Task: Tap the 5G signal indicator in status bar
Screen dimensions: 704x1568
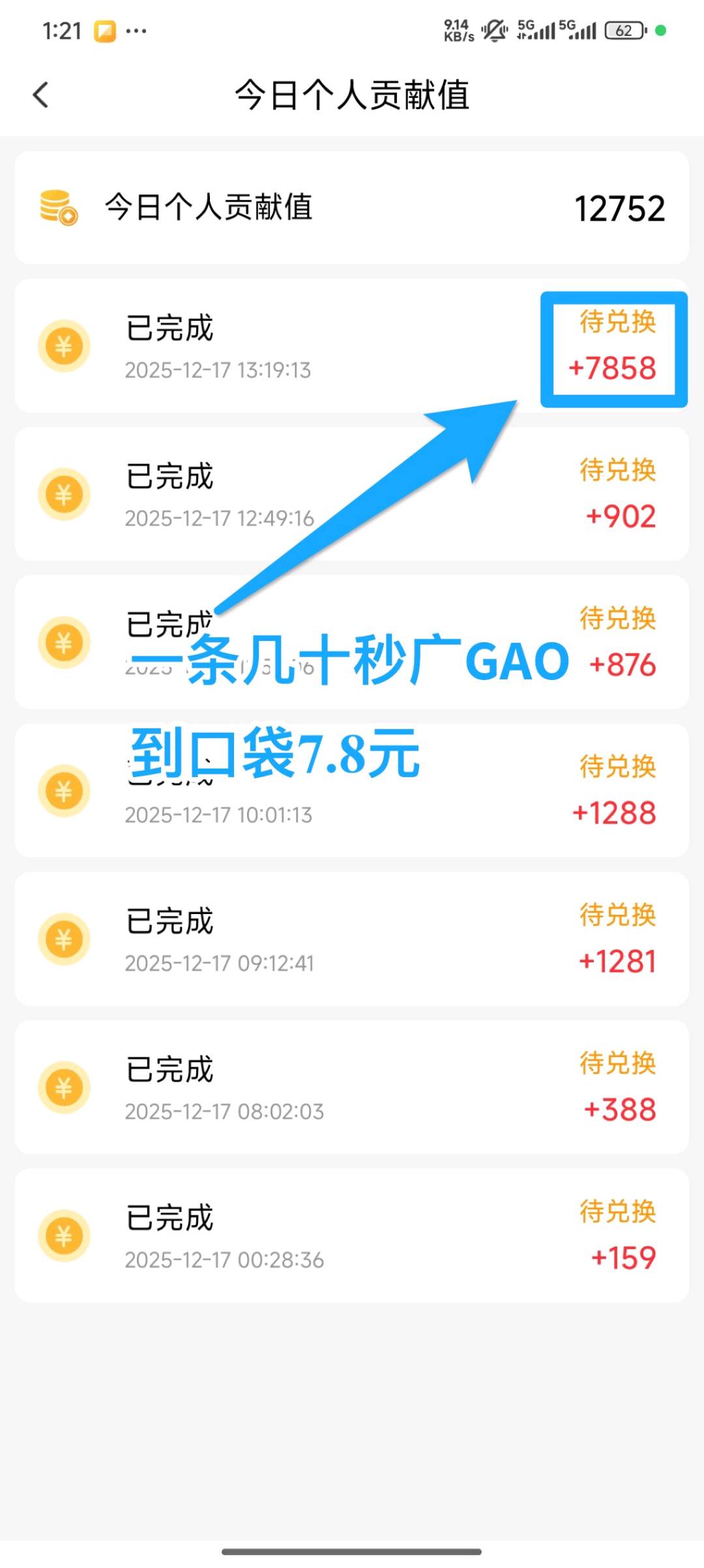Action: 535,30
